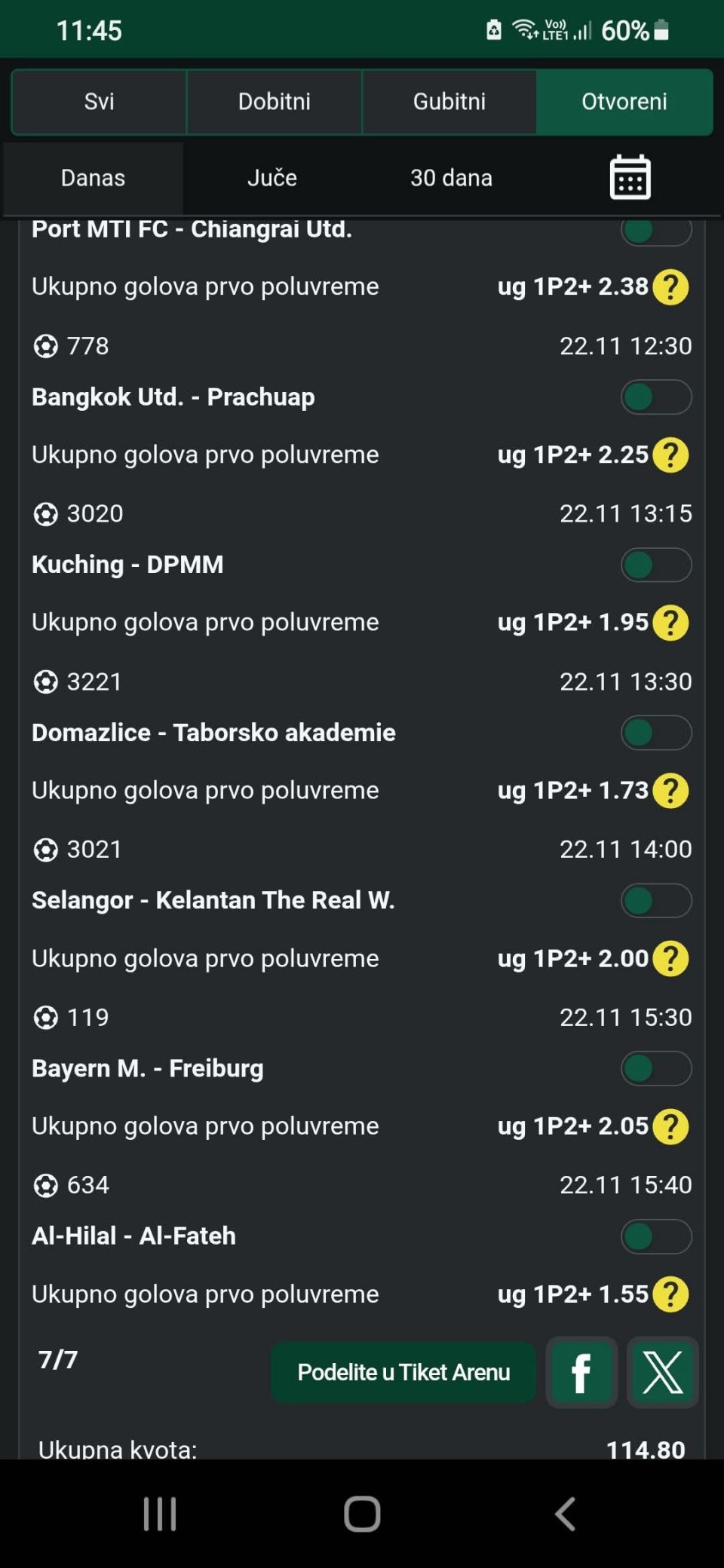
Task: Open the Otvoreni tab
Action: click(x=624, y=102)
